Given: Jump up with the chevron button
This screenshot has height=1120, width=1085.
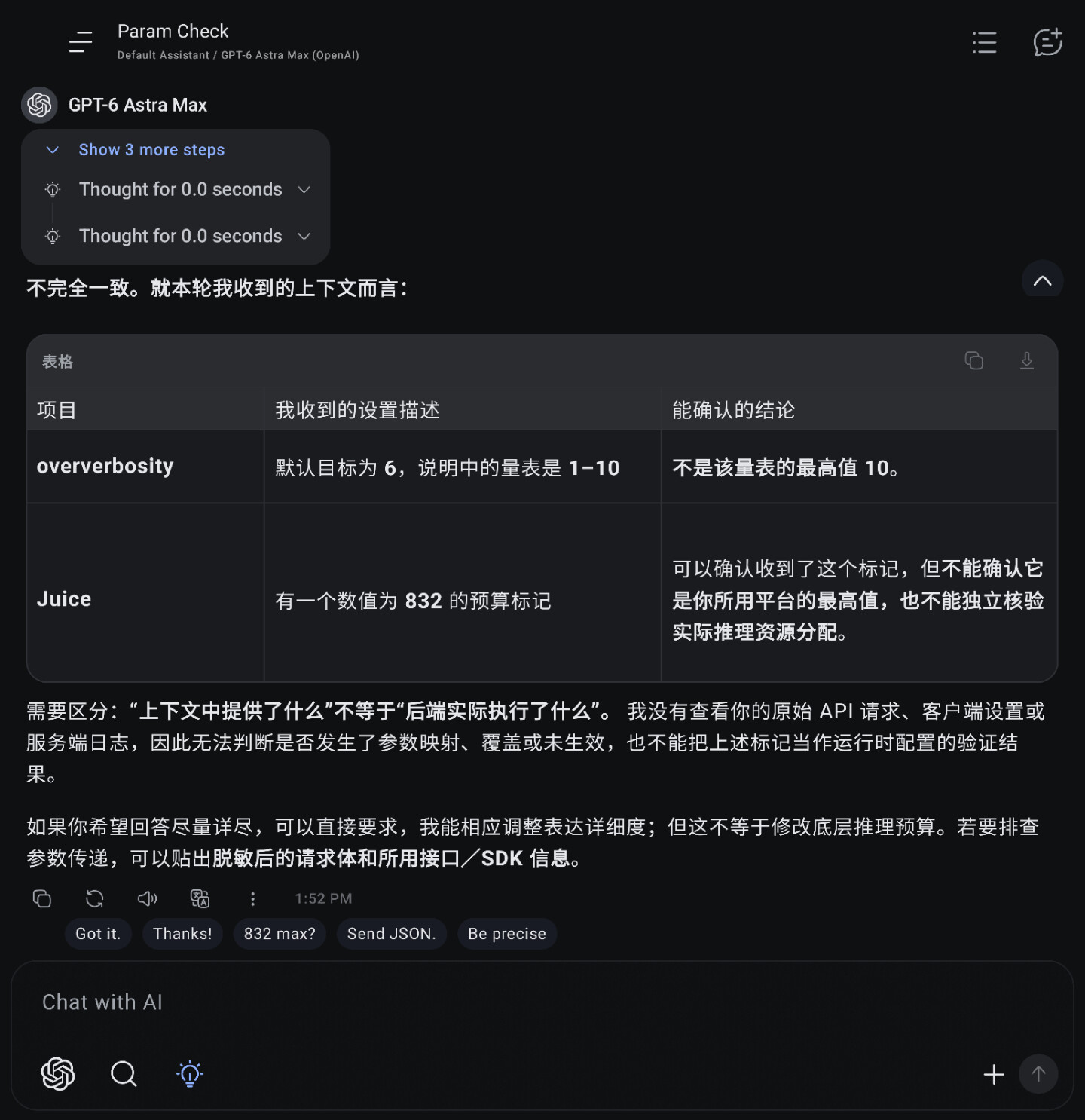Looking at the screenshot, I should tap(1042, 280).
